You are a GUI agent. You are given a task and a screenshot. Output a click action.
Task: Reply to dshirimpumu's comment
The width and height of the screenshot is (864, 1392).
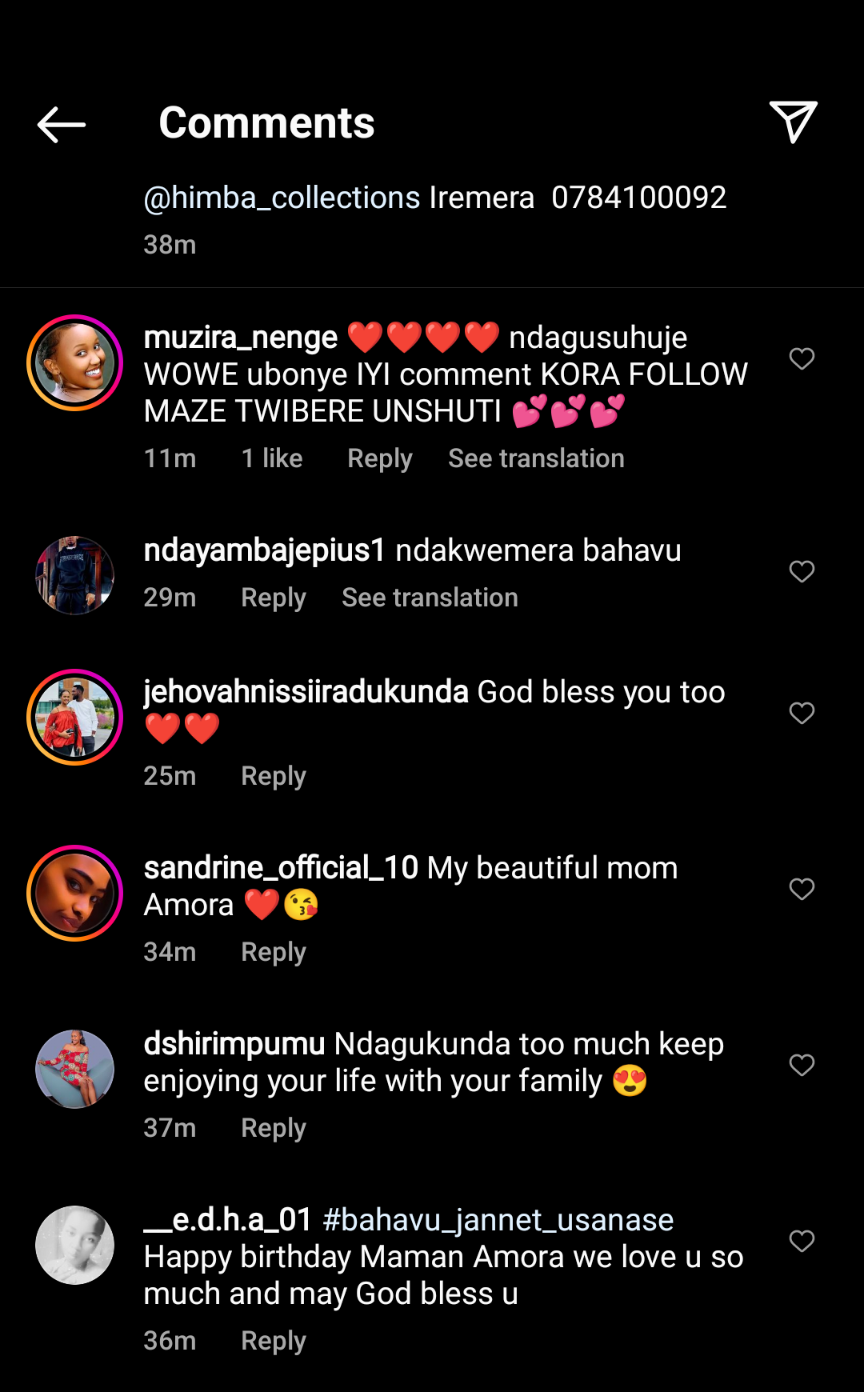pyautogui.click(x=273, y=1128)
